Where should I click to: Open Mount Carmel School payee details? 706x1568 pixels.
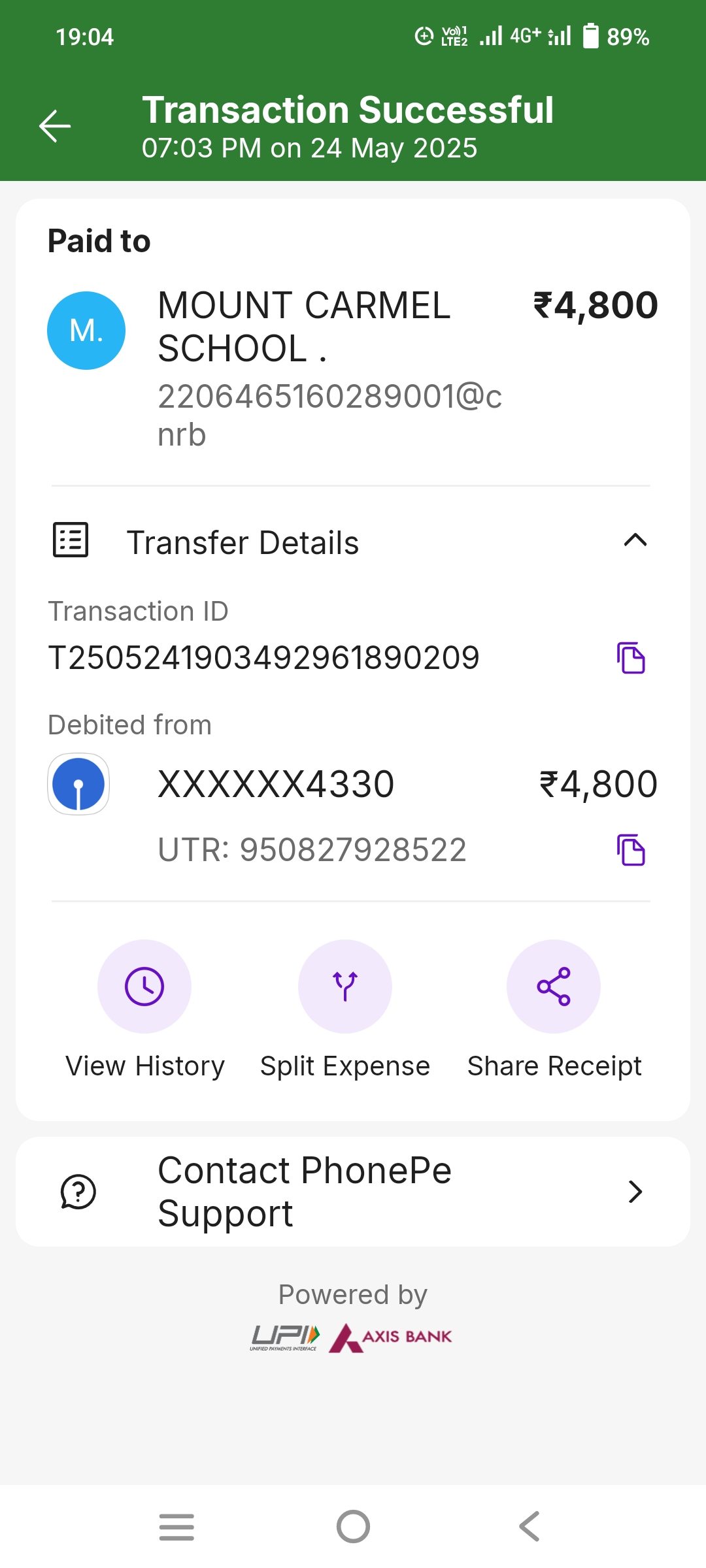tap(353, 369)
